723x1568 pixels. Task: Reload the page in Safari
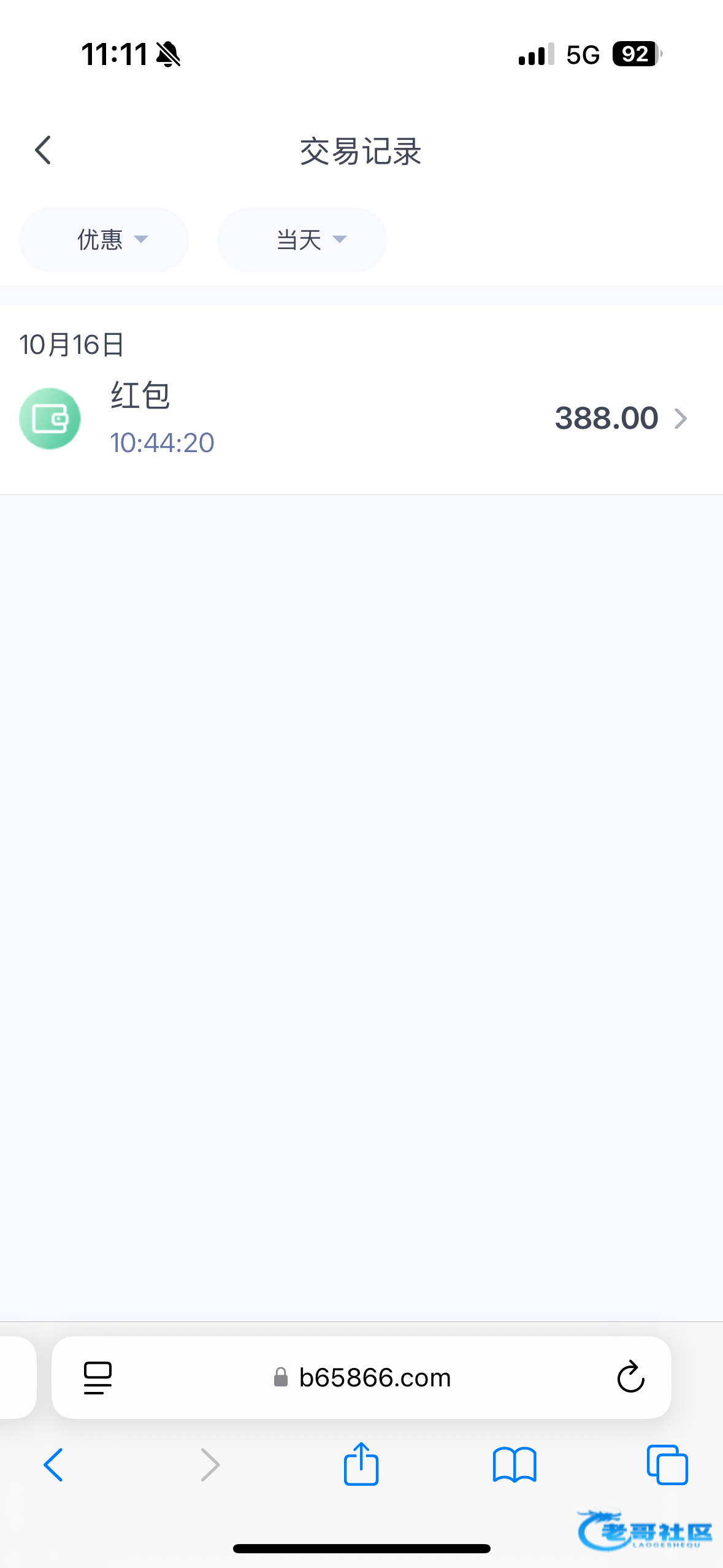(630, 1378)
